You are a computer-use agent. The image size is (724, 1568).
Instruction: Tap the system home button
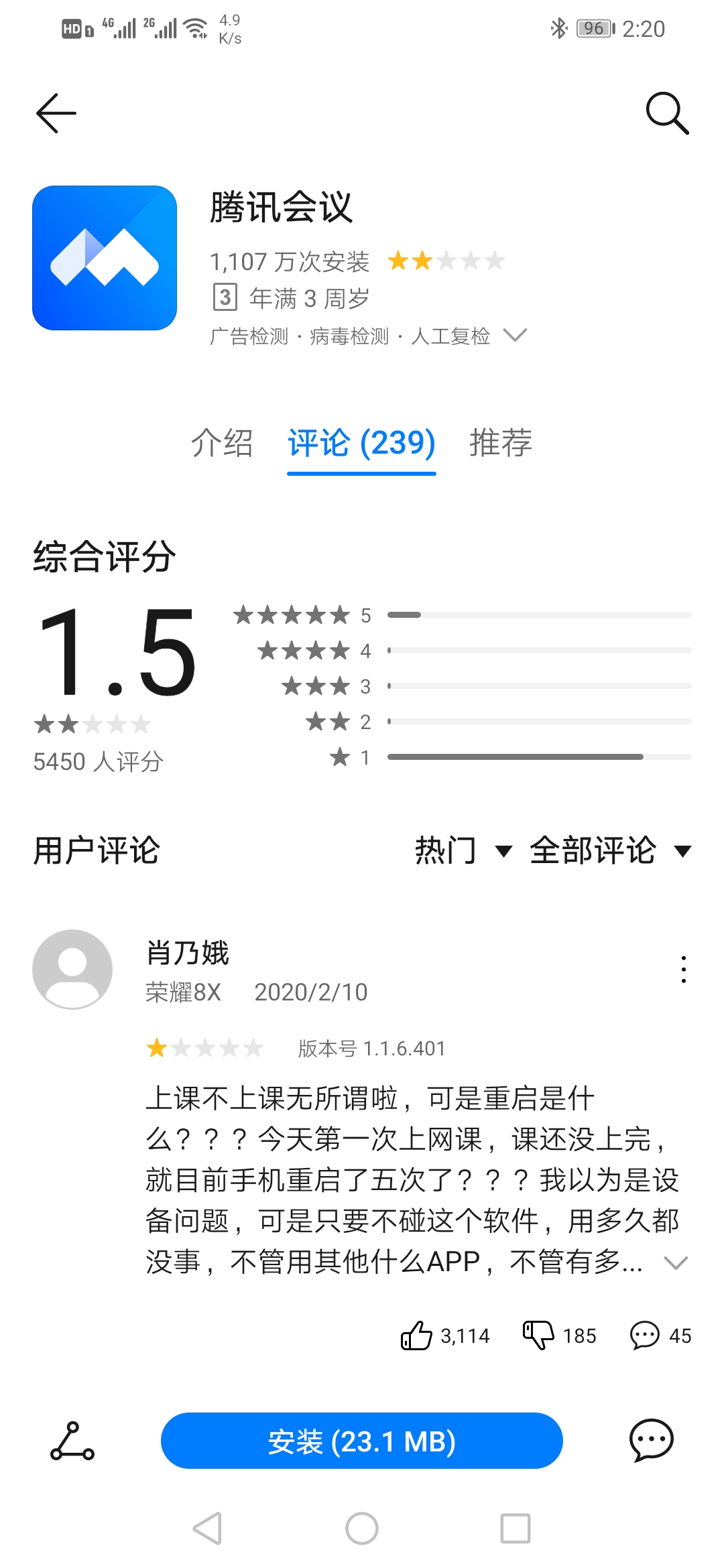[362, 1528]
